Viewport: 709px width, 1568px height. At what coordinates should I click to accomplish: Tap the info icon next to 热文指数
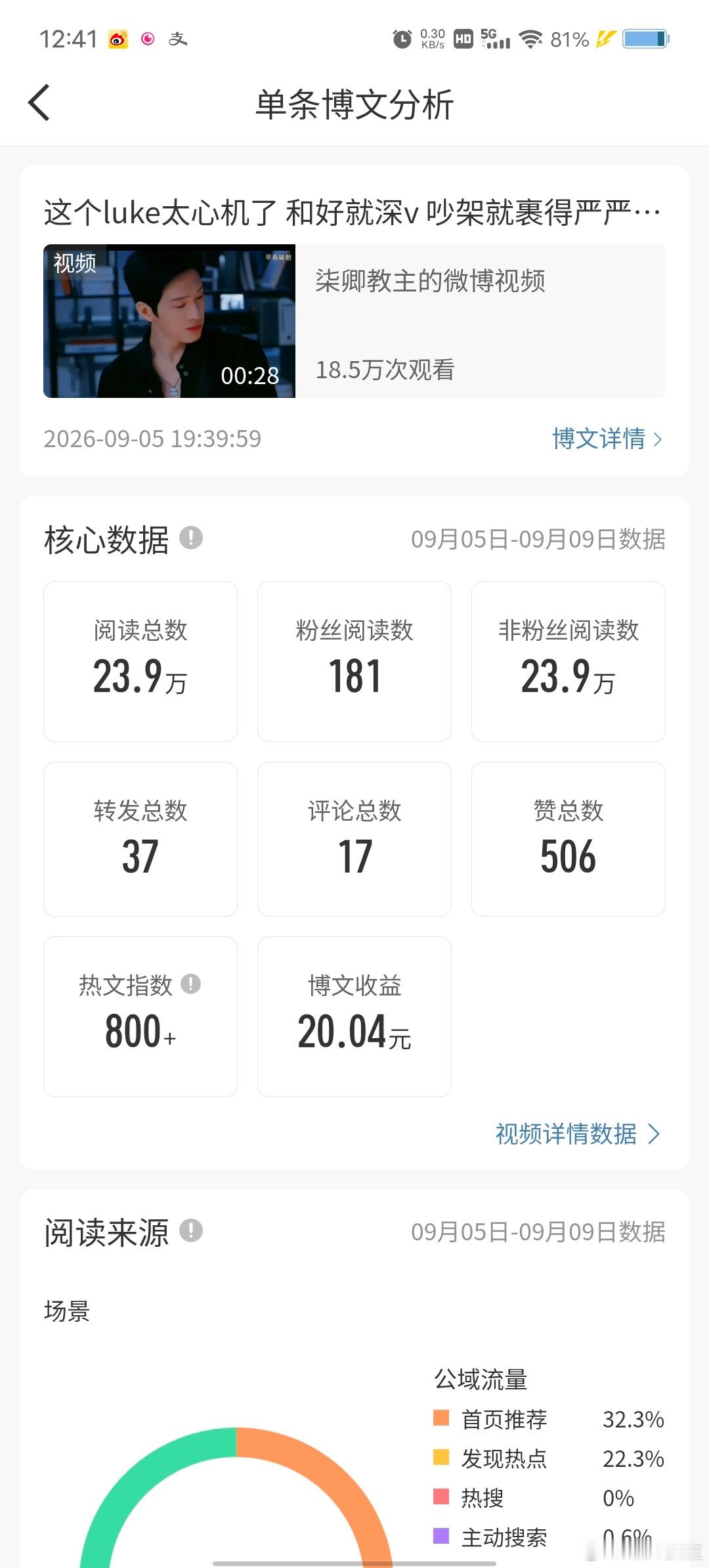coord(190,984)
